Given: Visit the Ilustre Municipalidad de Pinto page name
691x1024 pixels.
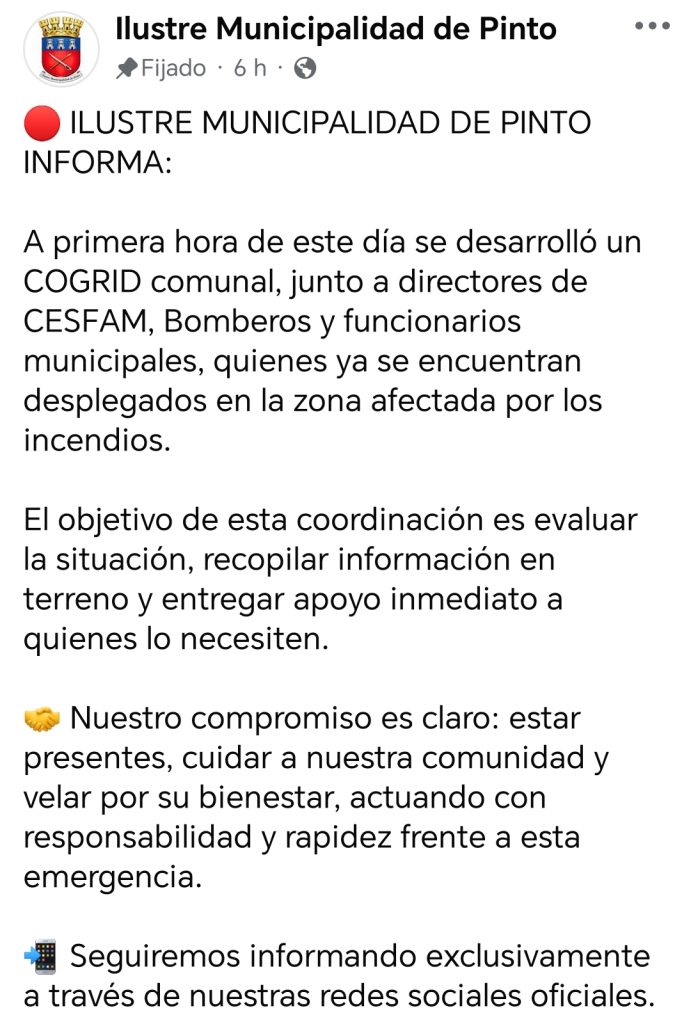Looking at the screenshot, I should coord(335,29).
